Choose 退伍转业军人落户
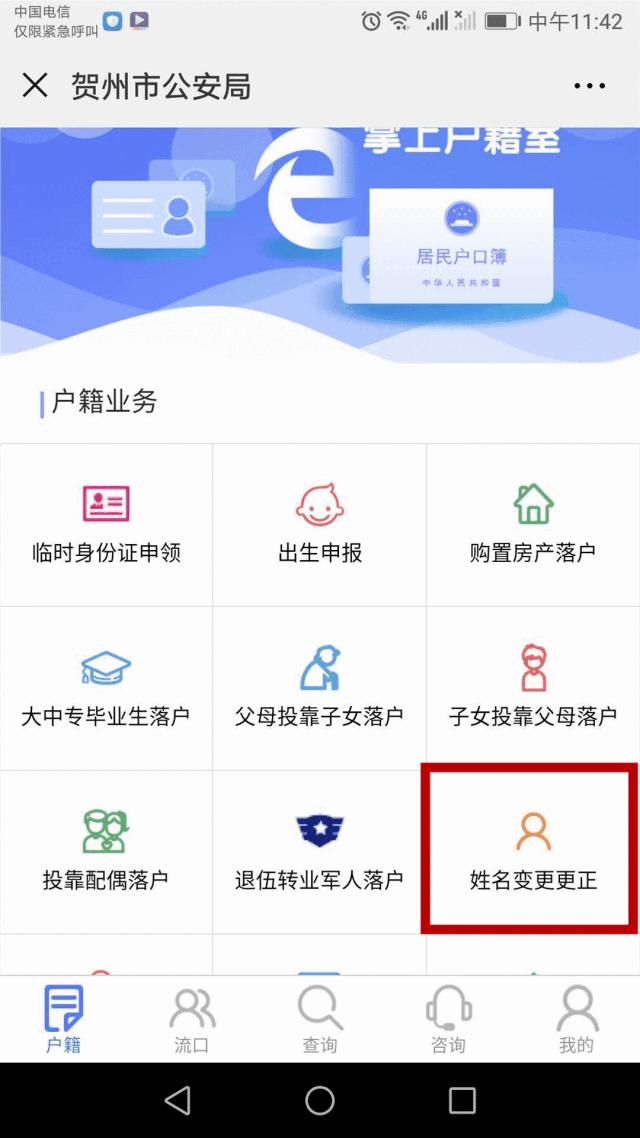This screenshot has height=1138, width=640. point(320,851)
